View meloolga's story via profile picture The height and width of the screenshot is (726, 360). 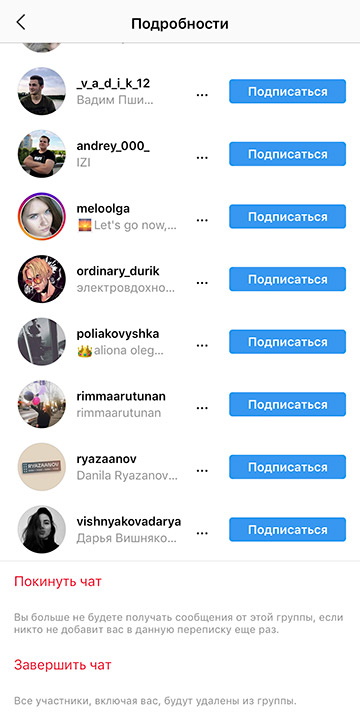[42, 216]
